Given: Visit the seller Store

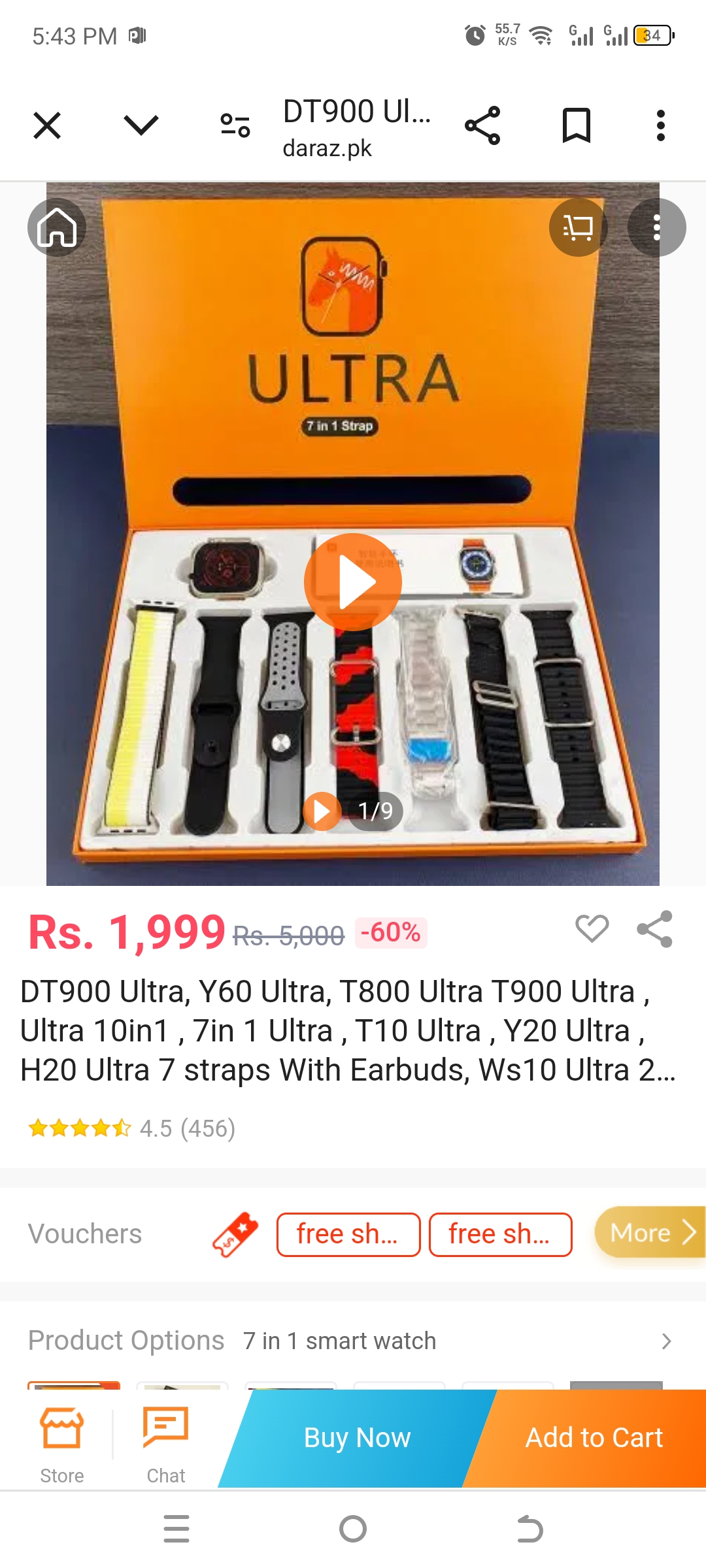Looking at the screenshot, I should click(x=62, y=1445).
